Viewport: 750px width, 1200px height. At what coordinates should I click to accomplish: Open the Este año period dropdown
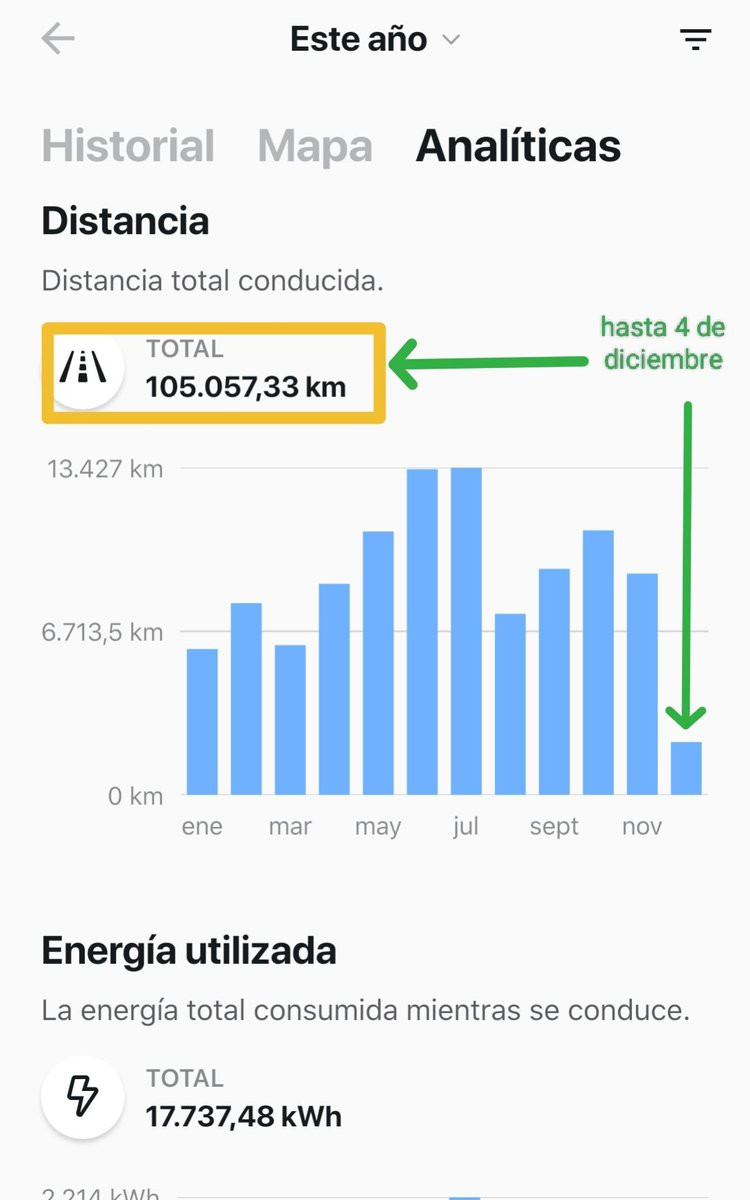click(375, 40)
